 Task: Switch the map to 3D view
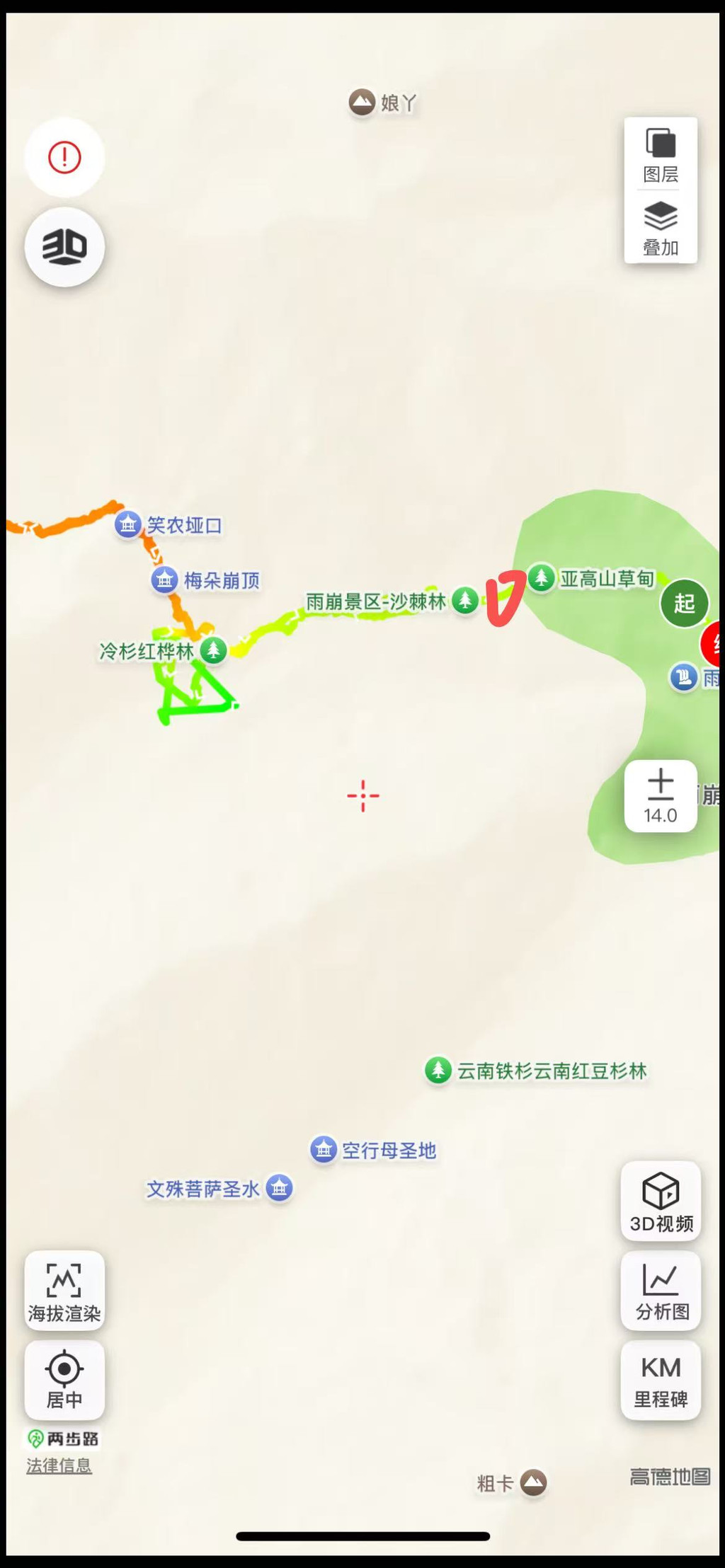(64, 247)
